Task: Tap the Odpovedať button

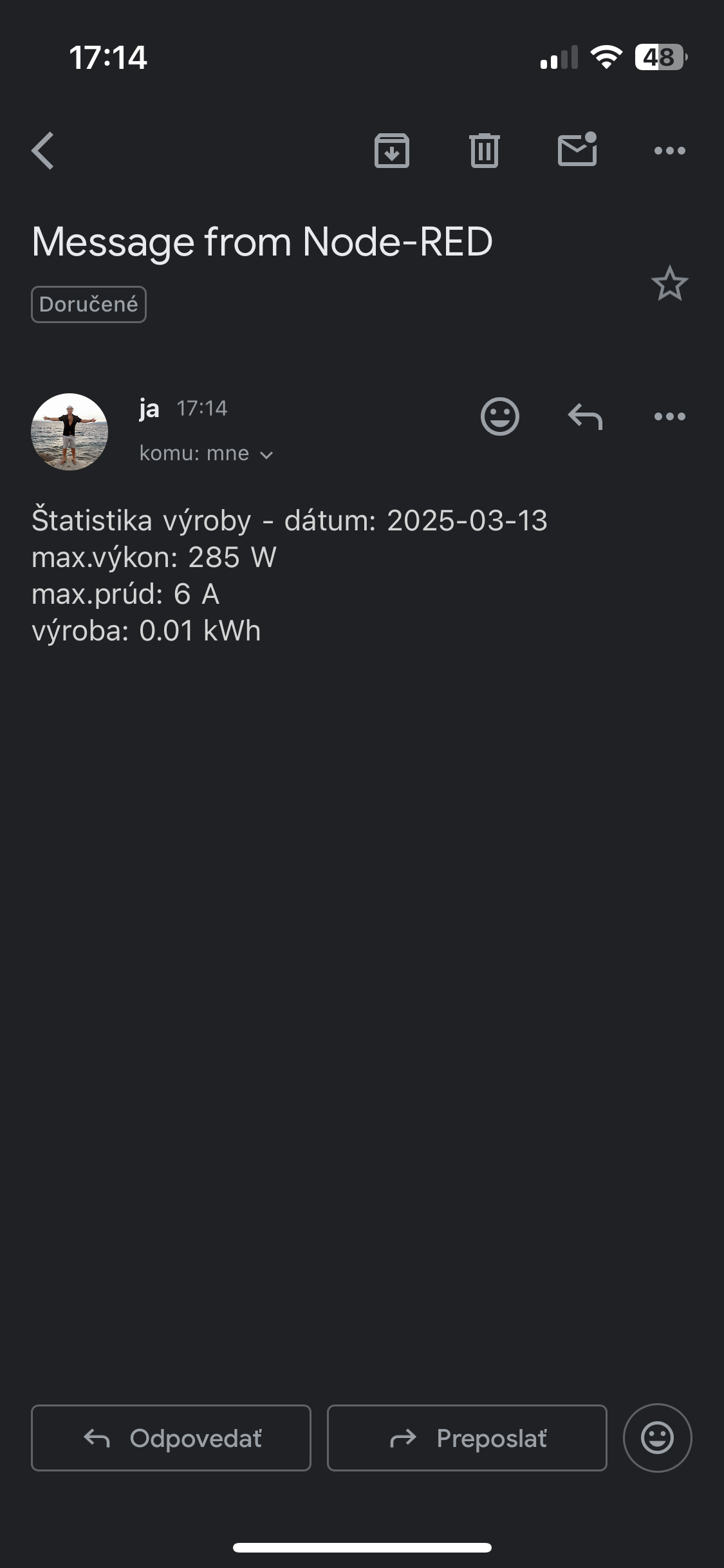Action: pos(171,1438)
